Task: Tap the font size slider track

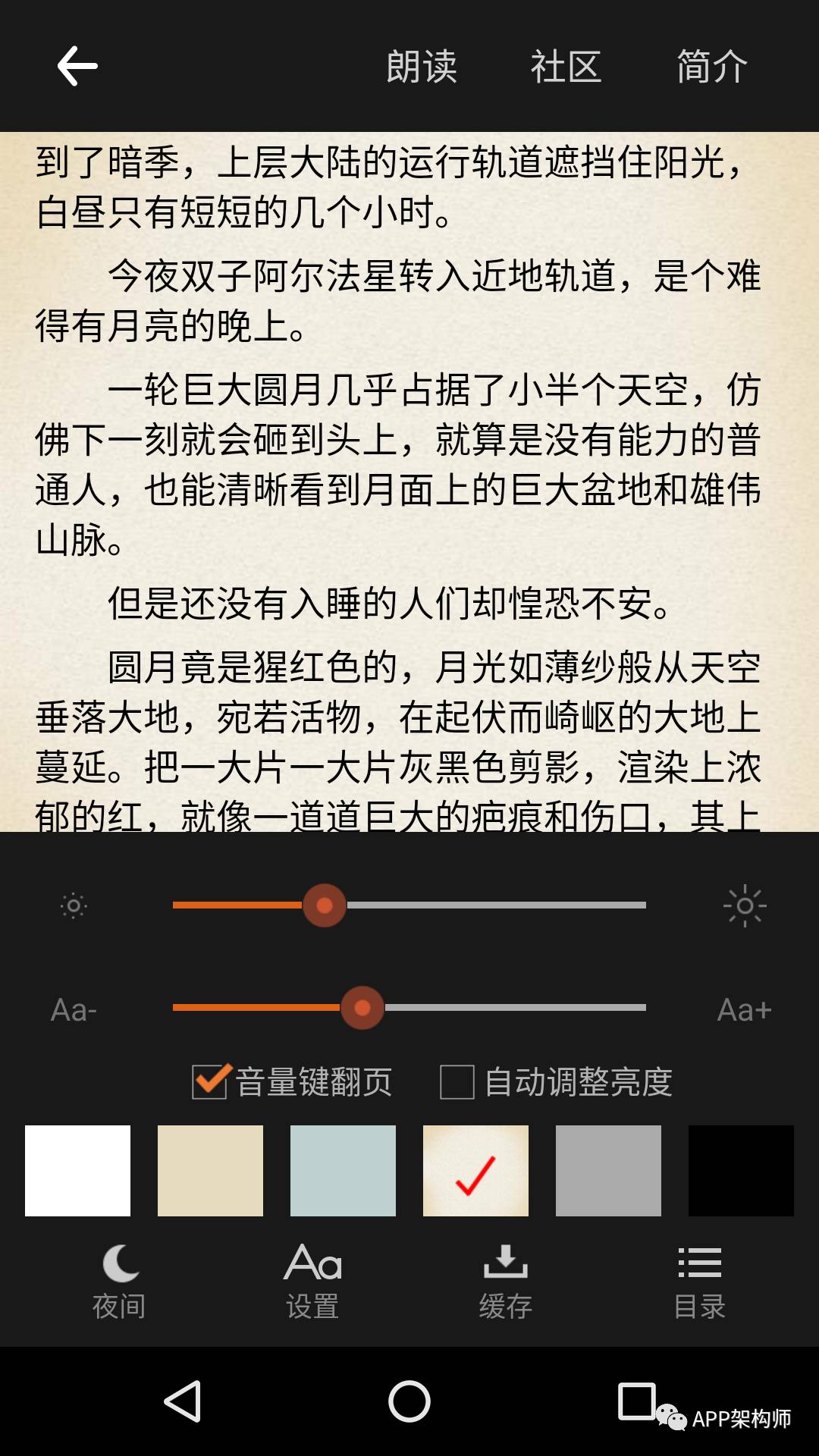Action: point(409,1007)
